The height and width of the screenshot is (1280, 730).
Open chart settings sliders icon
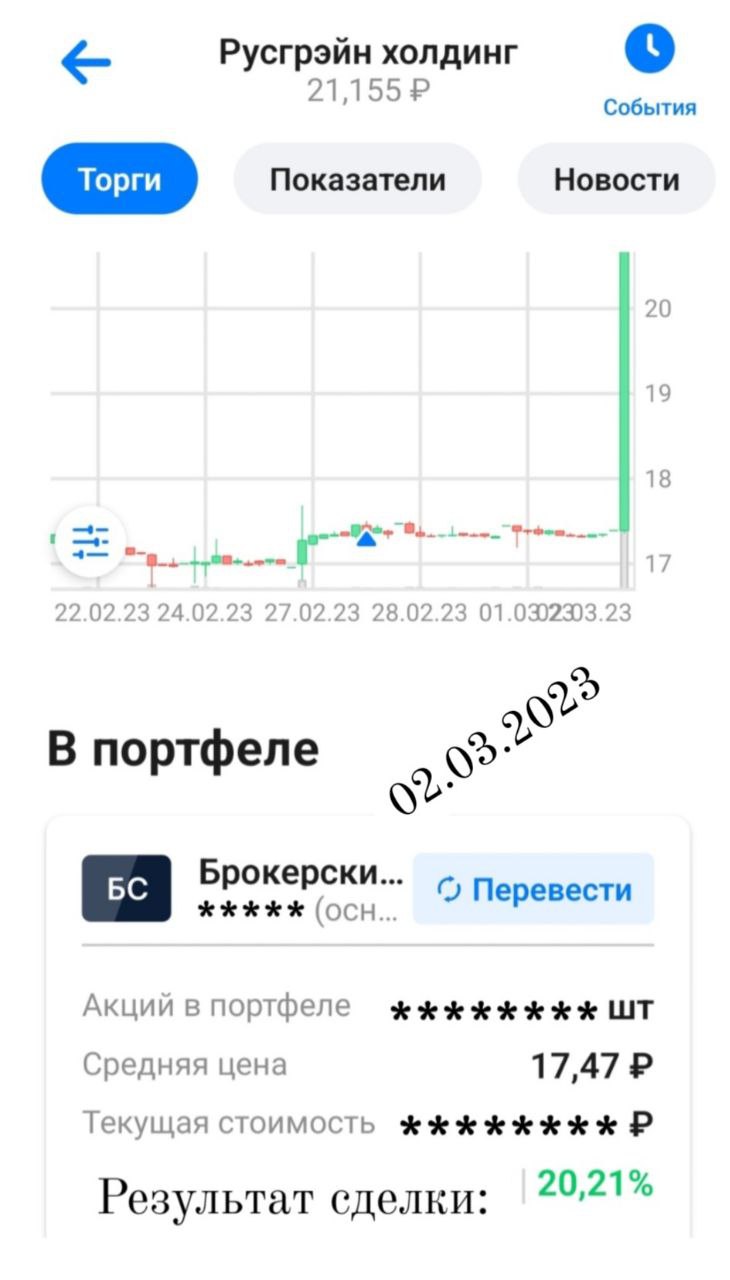tap(91, 542)
